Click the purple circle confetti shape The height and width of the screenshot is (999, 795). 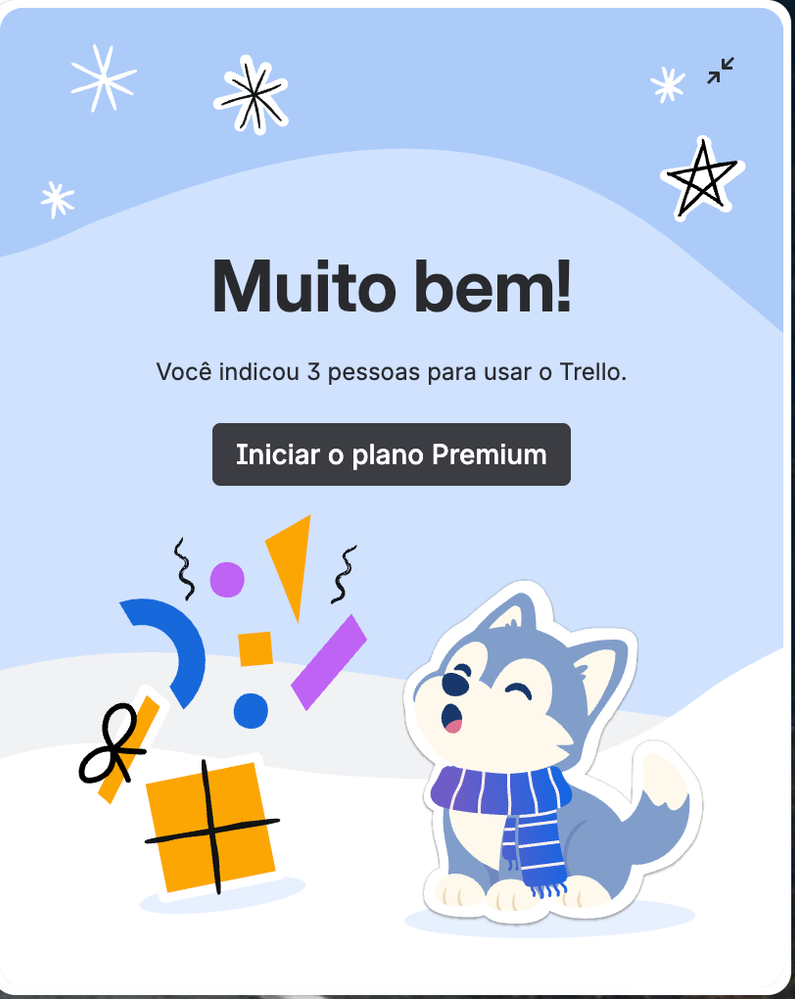click(228, 578)
